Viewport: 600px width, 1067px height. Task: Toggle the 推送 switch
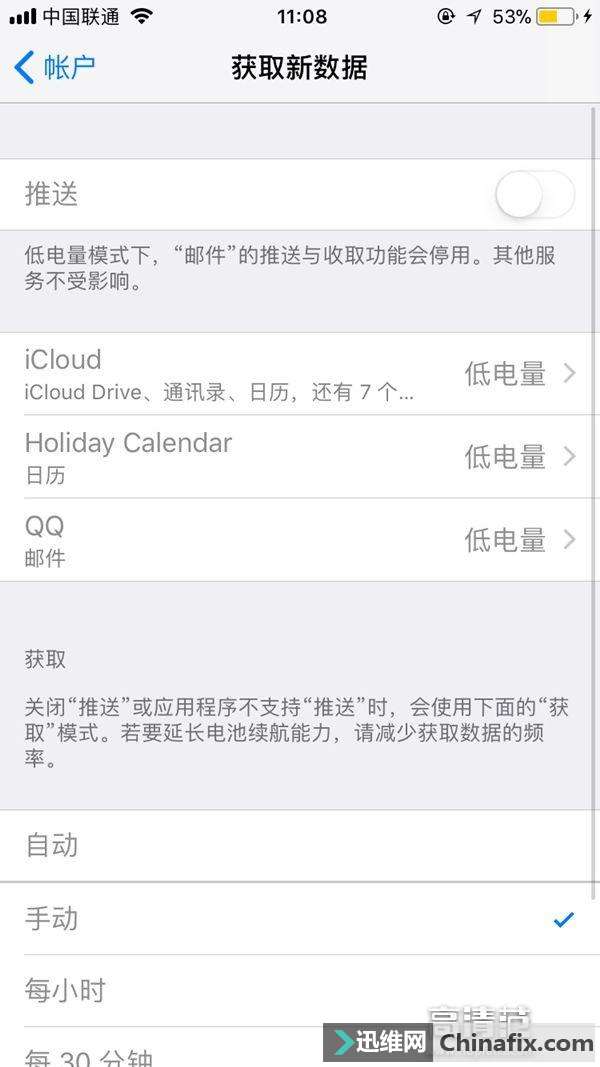pos(534,195)
